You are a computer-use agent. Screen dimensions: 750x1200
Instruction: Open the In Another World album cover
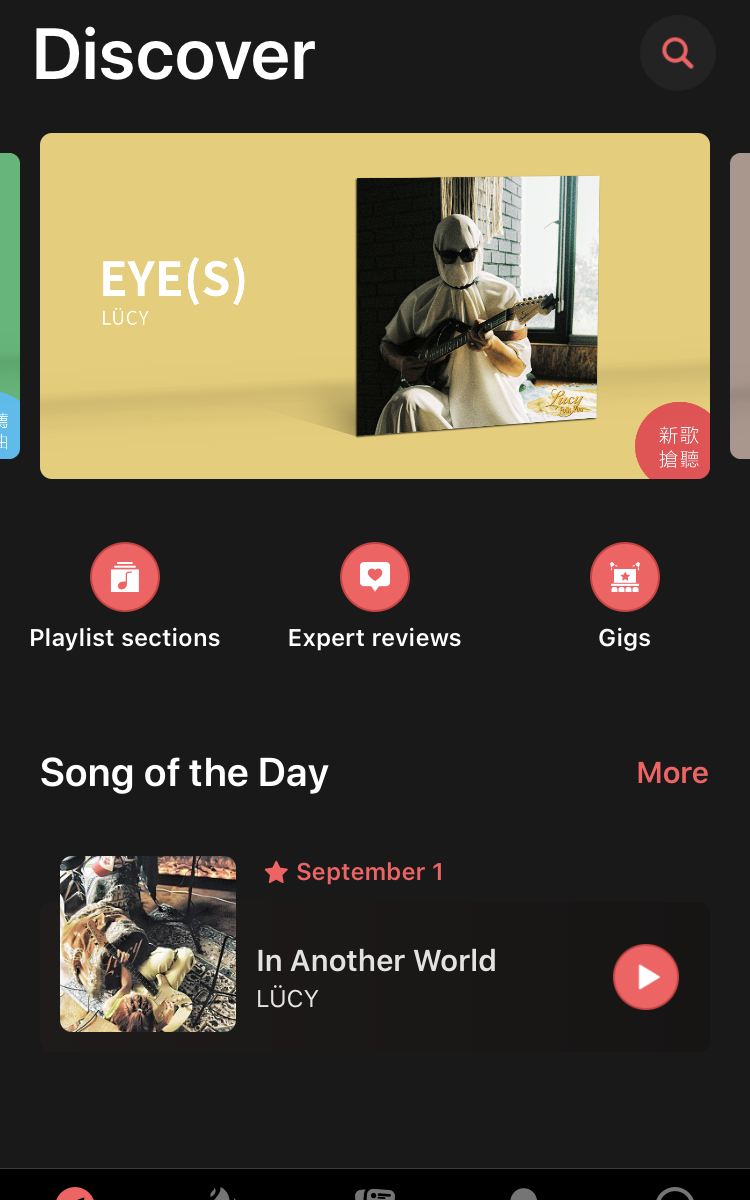[148, 944]
